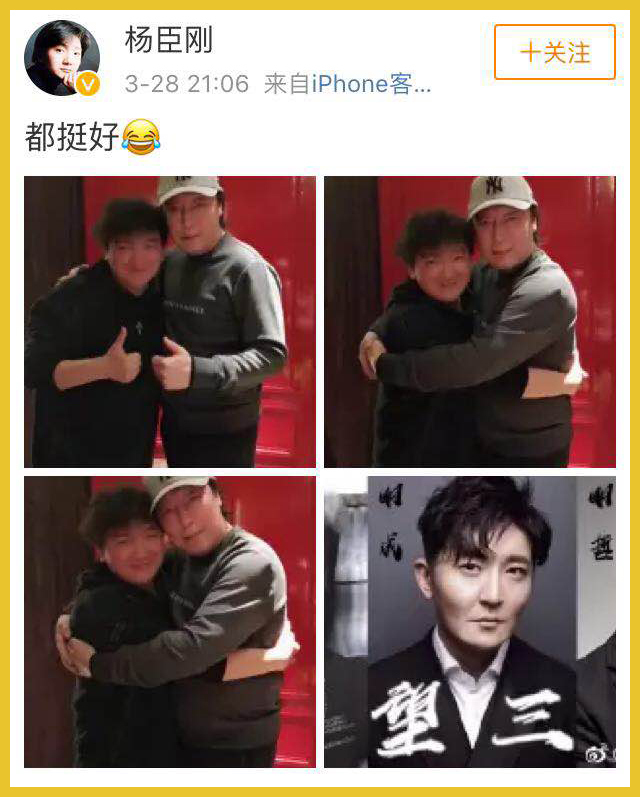Open 杨臣刚's profile avatar
This screenshot has width=640, height=797.
62,58
